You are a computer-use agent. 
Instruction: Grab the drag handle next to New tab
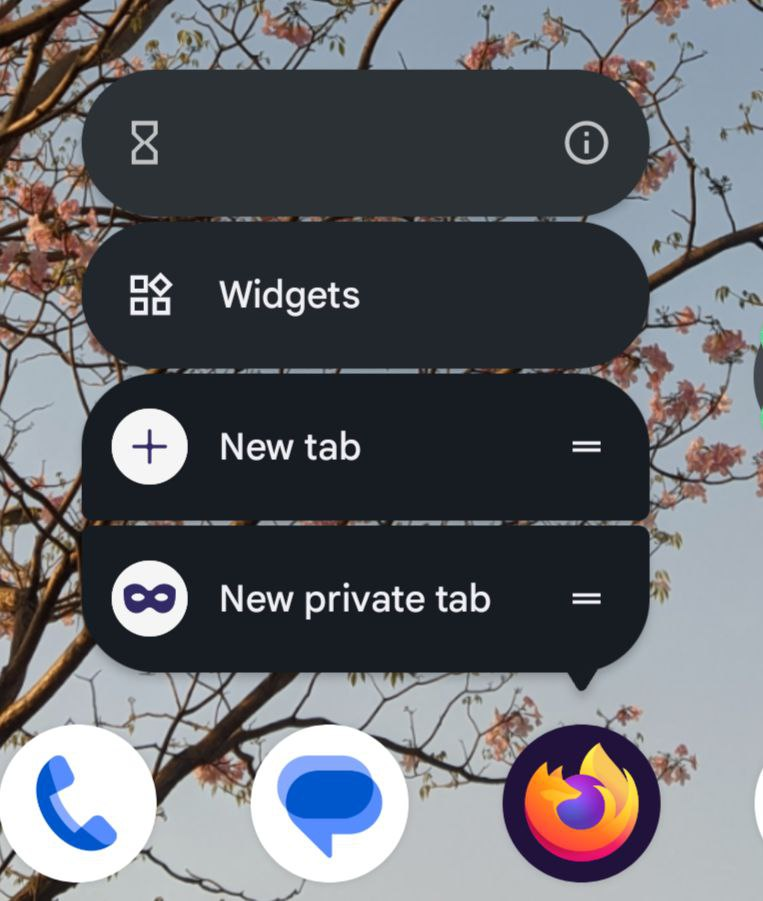click(x=587, y=447)
